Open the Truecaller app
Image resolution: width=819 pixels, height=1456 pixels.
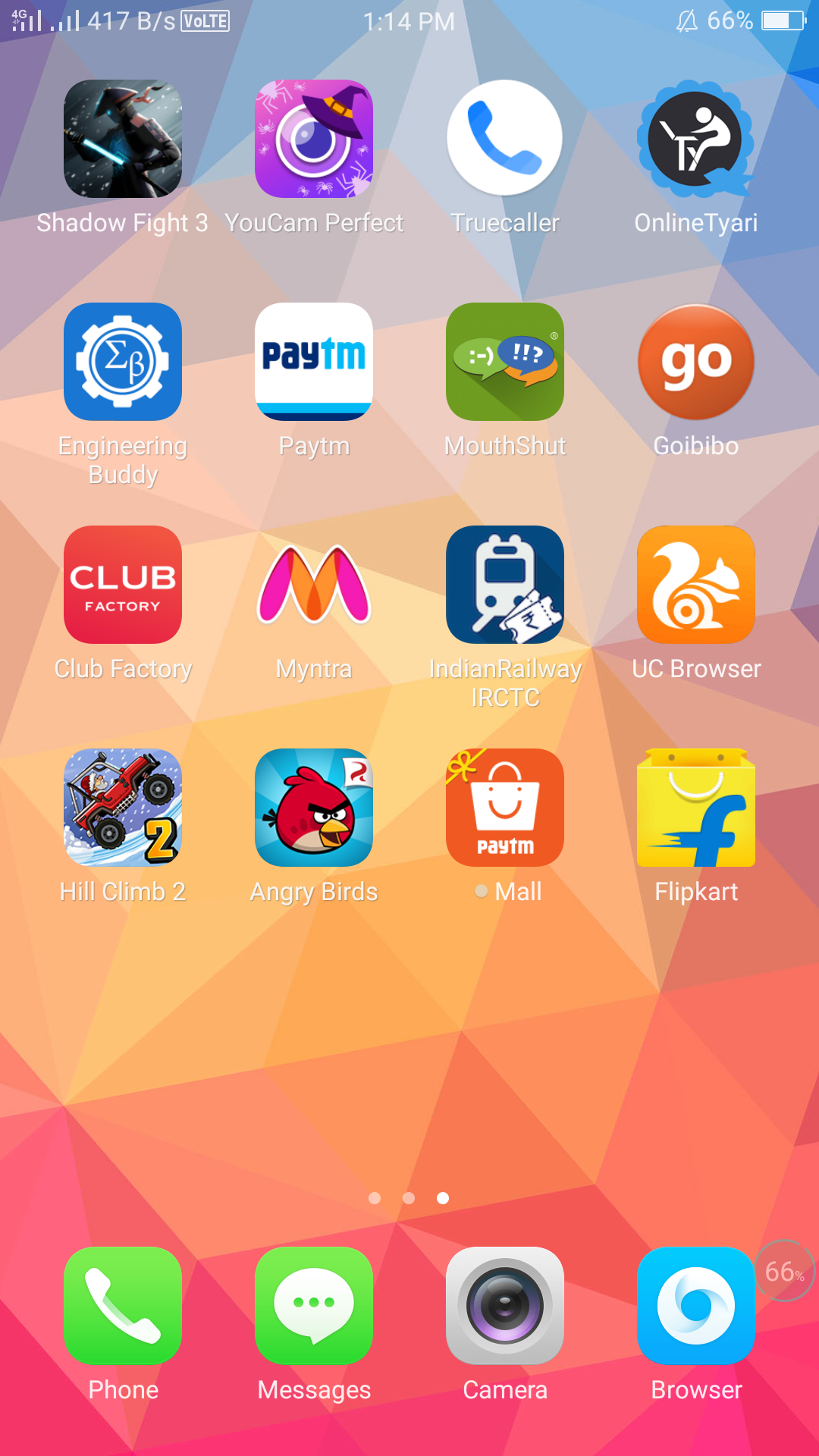click(x=505, y=139)
